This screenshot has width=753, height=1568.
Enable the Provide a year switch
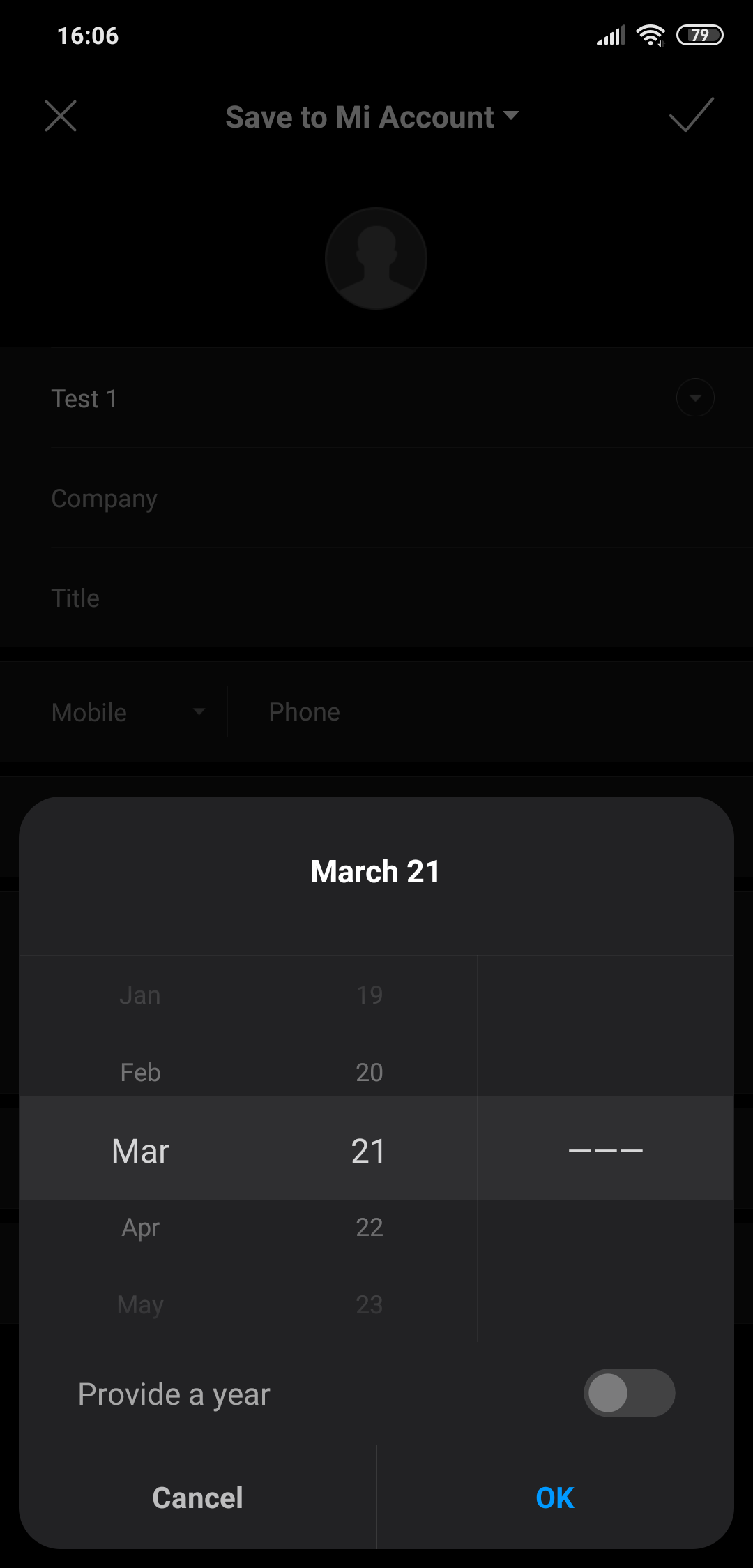[629, 1393]
